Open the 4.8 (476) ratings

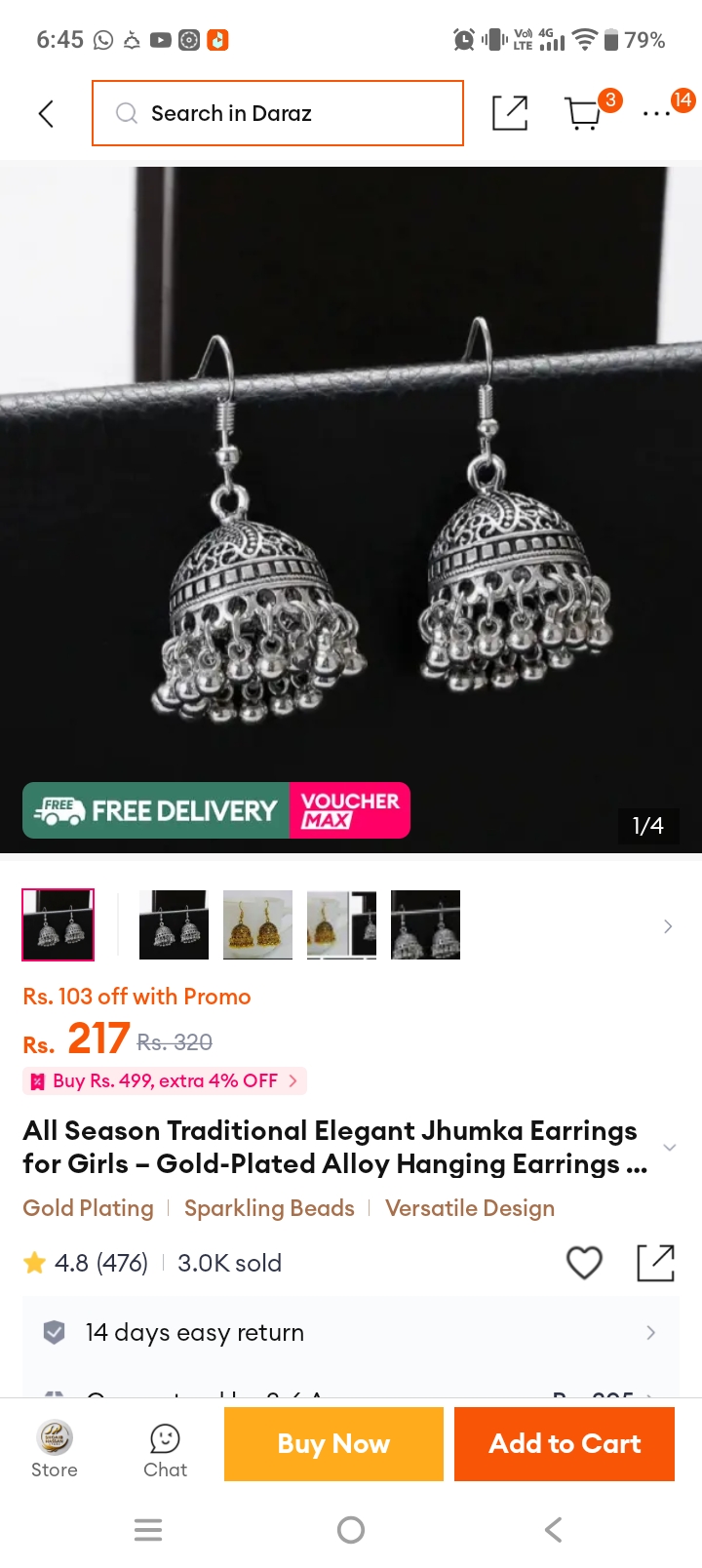tap(86, 1263)
